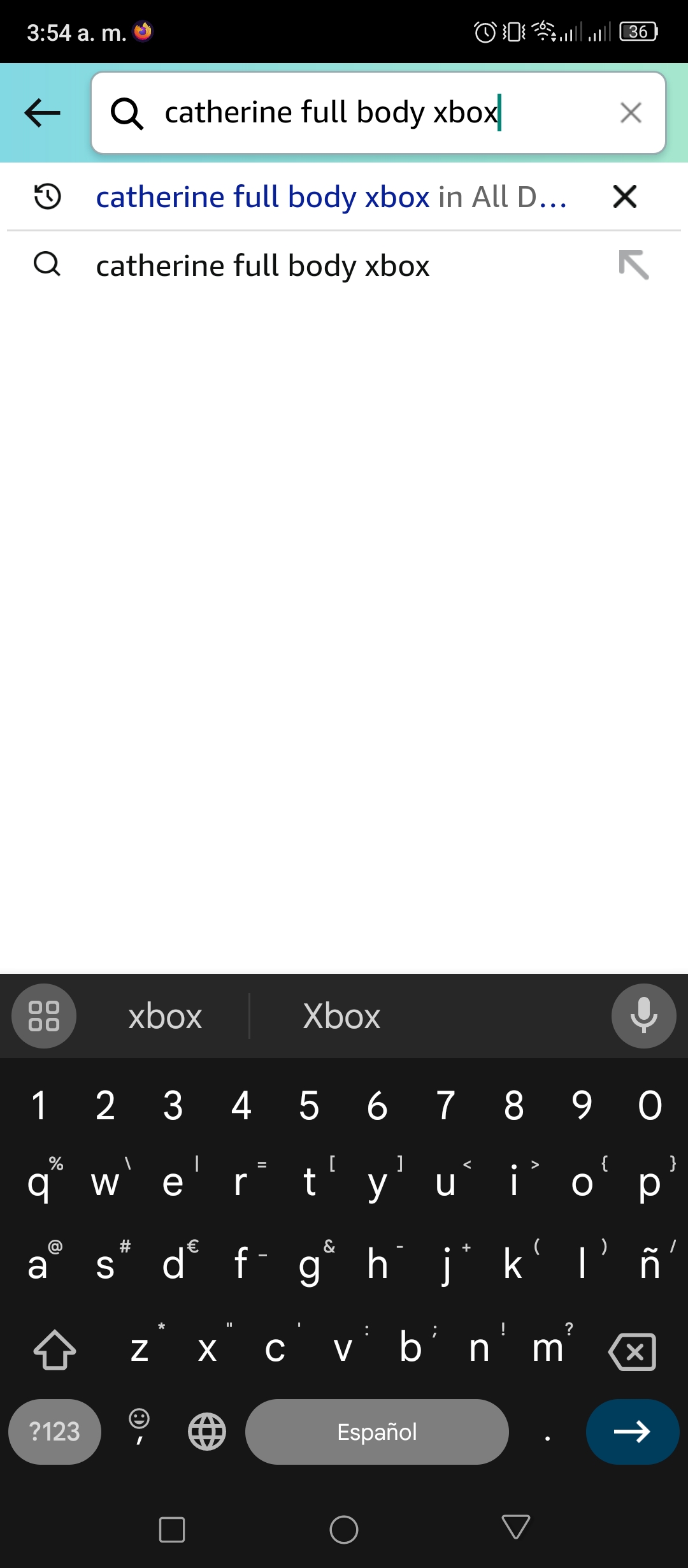The width and height of the screenshot is (688, 1568).
Task: Fill search box using the diagonal arrow
Action: tap(633, 265)
